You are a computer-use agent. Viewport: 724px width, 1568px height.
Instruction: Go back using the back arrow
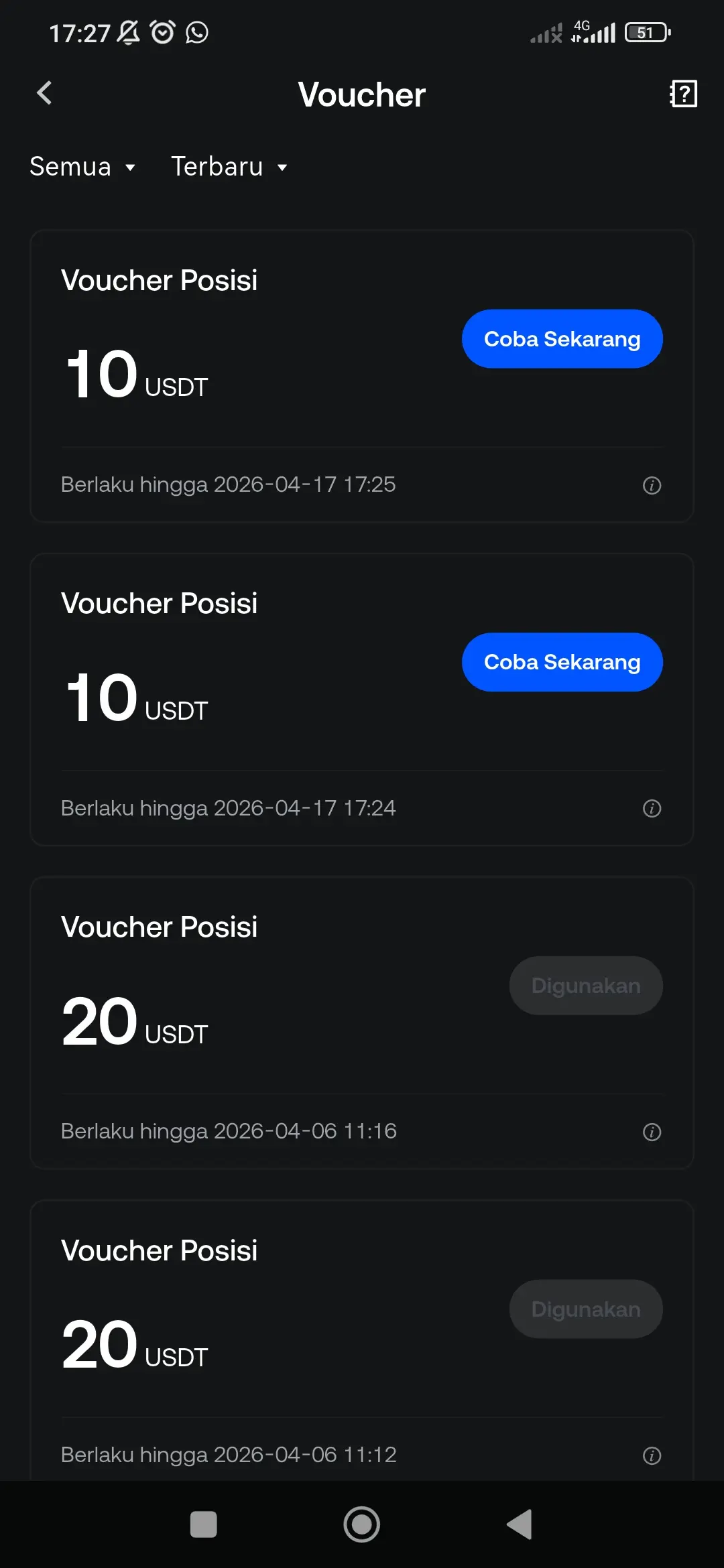tap(44, 93)
